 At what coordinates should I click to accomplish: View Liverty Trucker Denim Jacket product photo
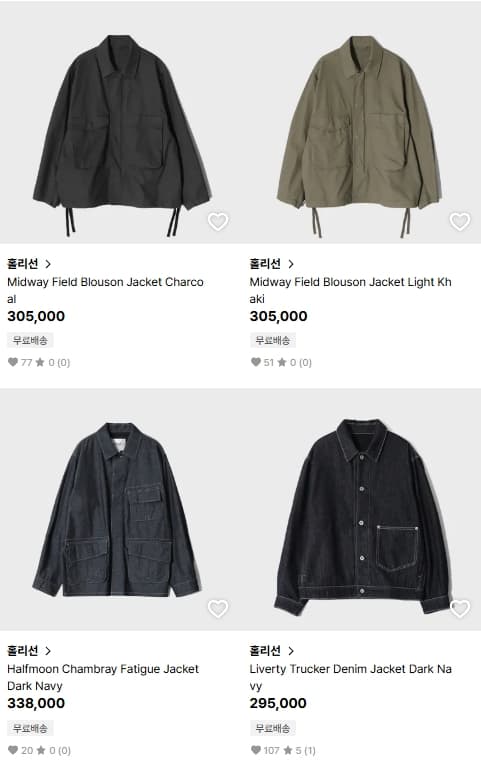pyautogui.click(x=361, y=510)
